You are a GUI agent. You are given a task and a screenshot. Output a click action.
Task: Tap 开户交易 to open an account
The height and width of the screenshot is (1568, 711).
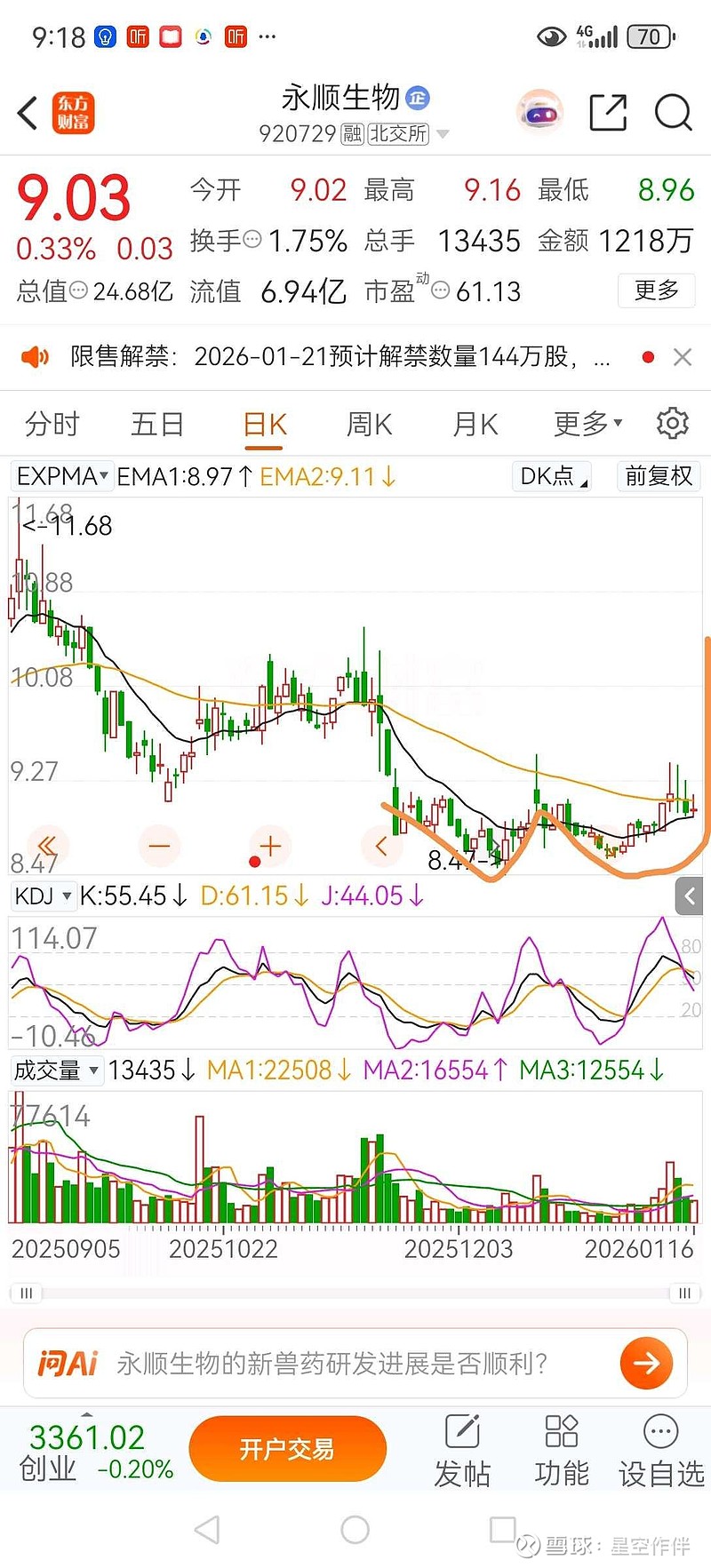coord(287,1449)
